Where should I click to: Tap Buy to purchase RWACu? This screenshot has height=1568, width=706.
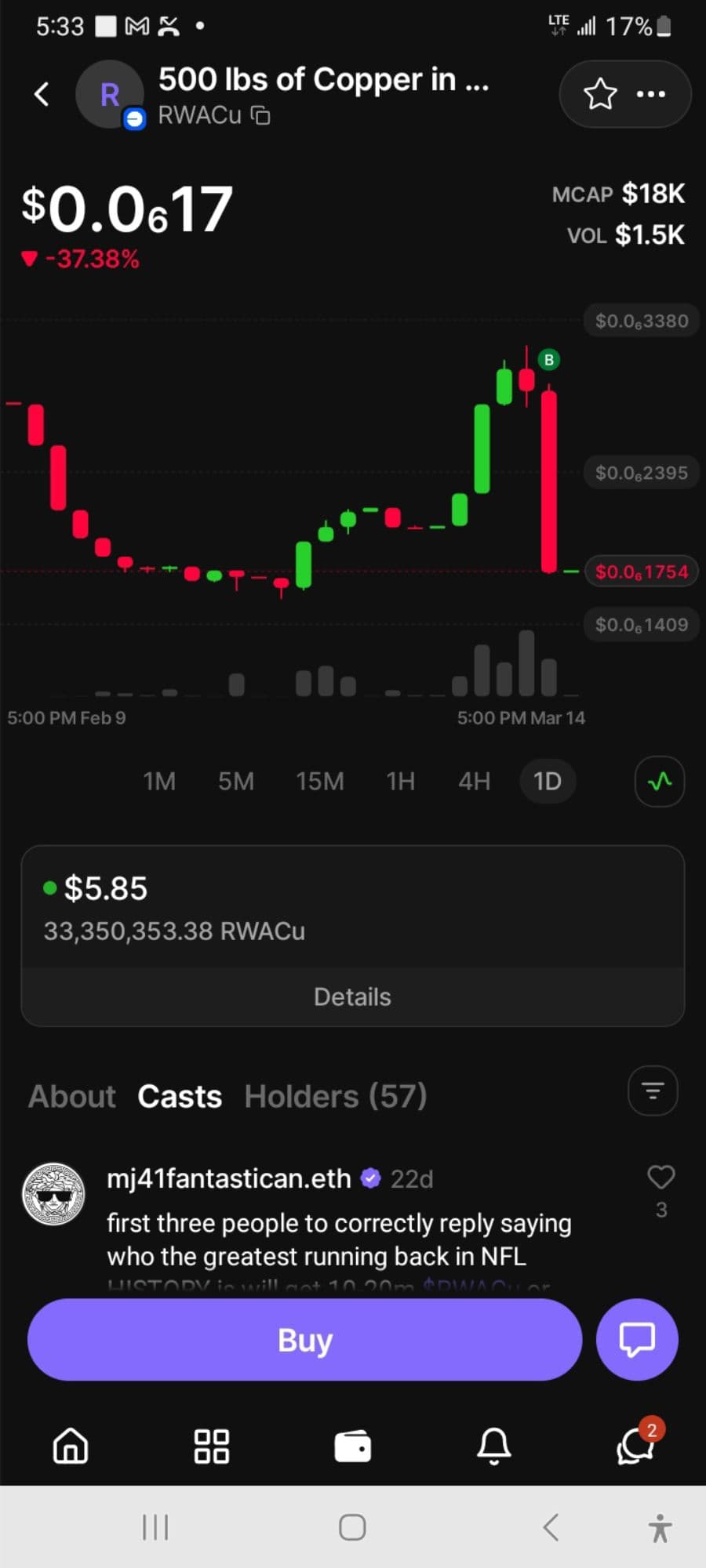[304, 1340]
